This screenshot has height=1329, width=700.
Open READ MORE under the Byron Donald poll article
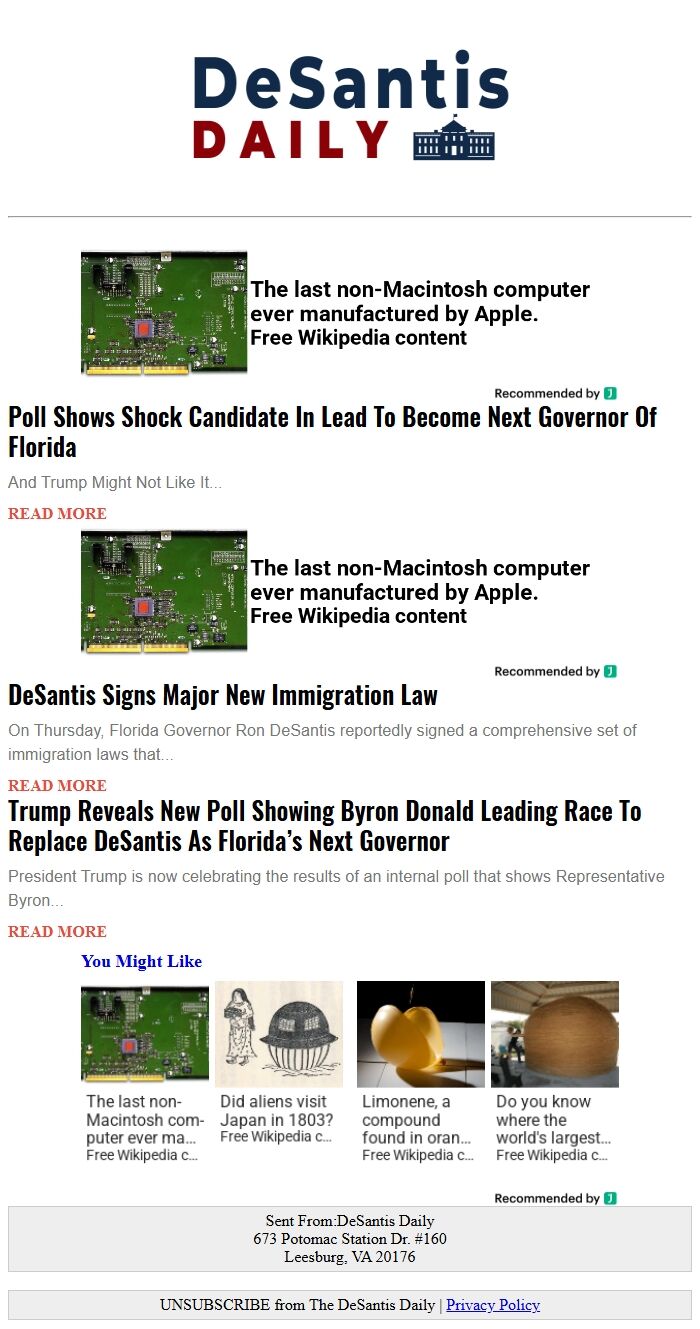(57, 932)
